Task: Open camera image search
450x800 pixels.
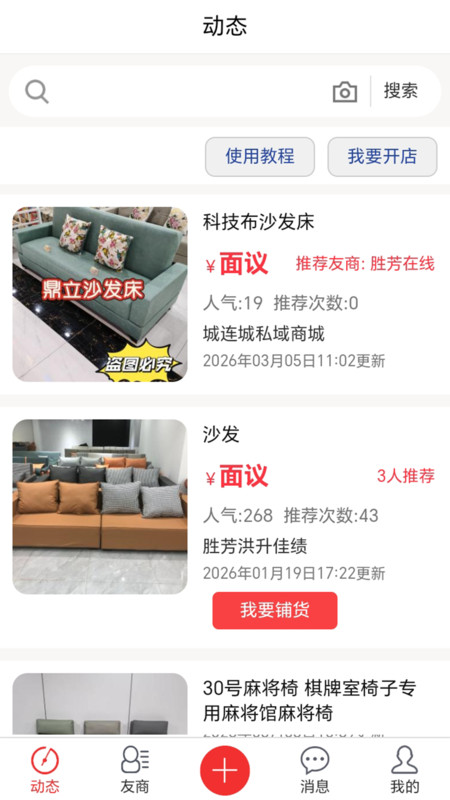Action: coord(345,92)
